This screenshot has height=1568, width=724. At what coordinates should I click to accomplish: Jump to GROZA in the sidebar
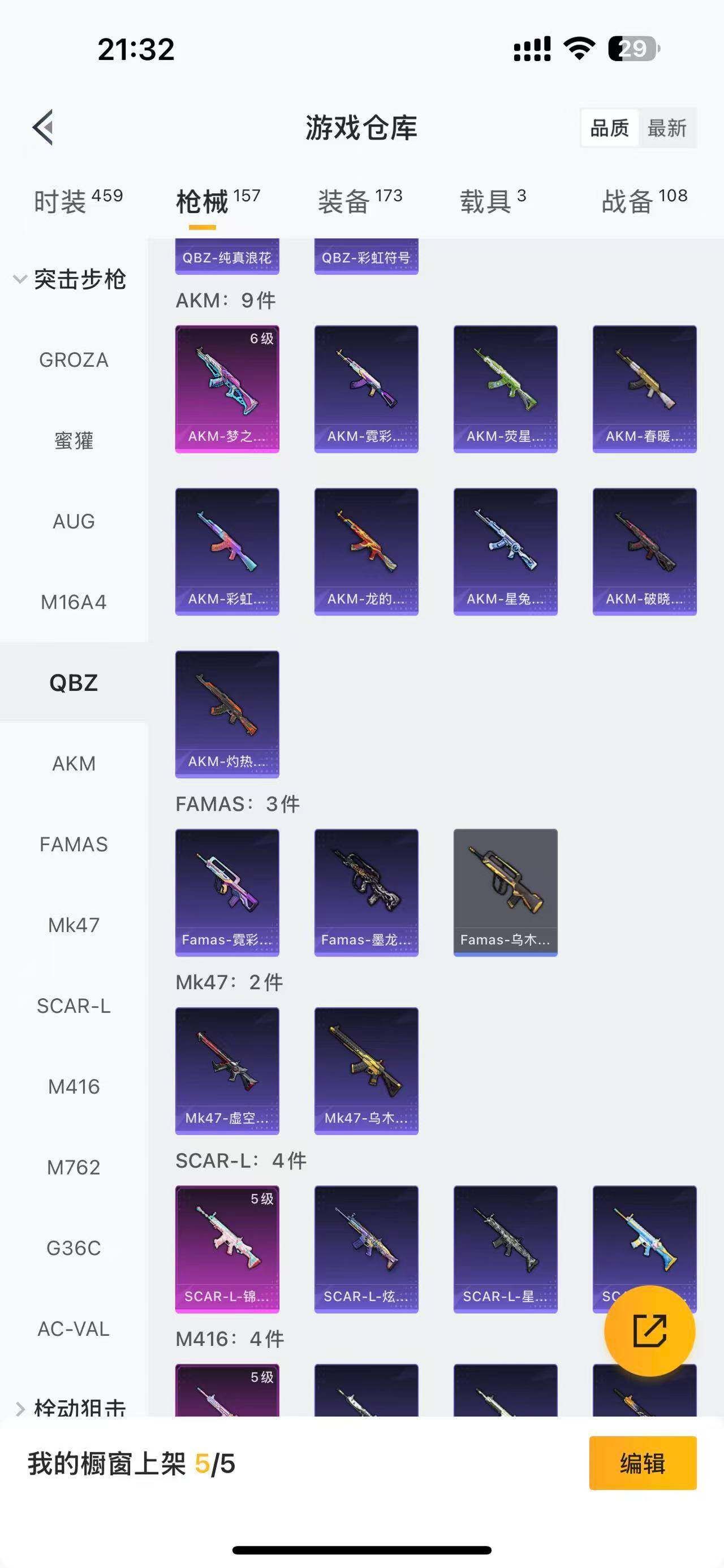[74, 359]
